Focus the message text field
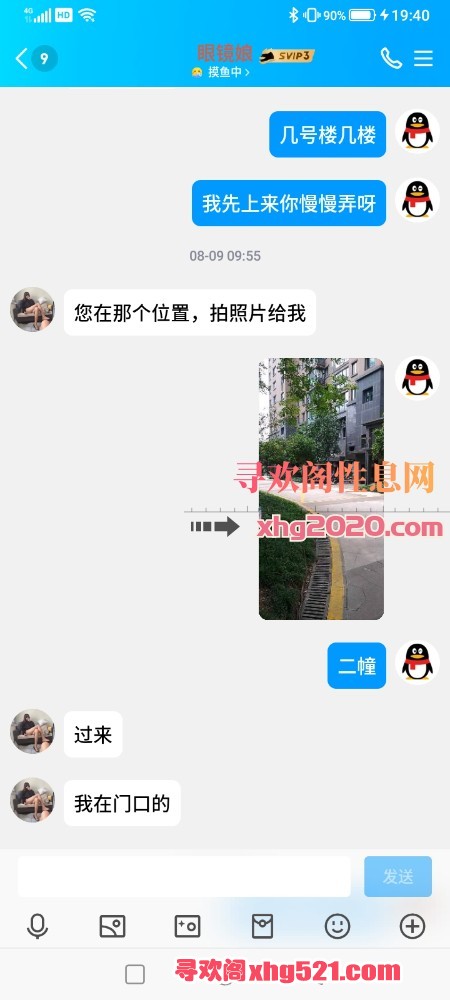450x1000 pixels. click(184, 876)
